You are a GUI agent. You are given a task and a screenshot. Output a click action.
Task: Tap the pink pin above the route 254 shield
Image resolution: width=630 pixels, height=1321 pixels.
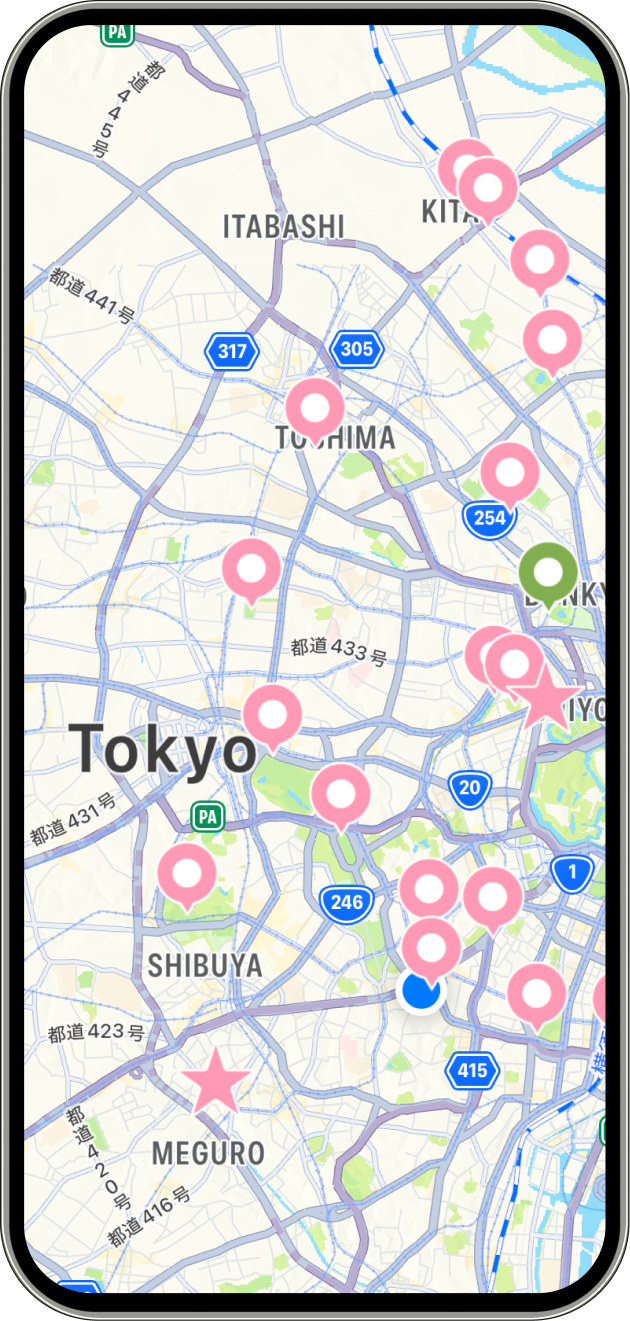pos(510,472)
